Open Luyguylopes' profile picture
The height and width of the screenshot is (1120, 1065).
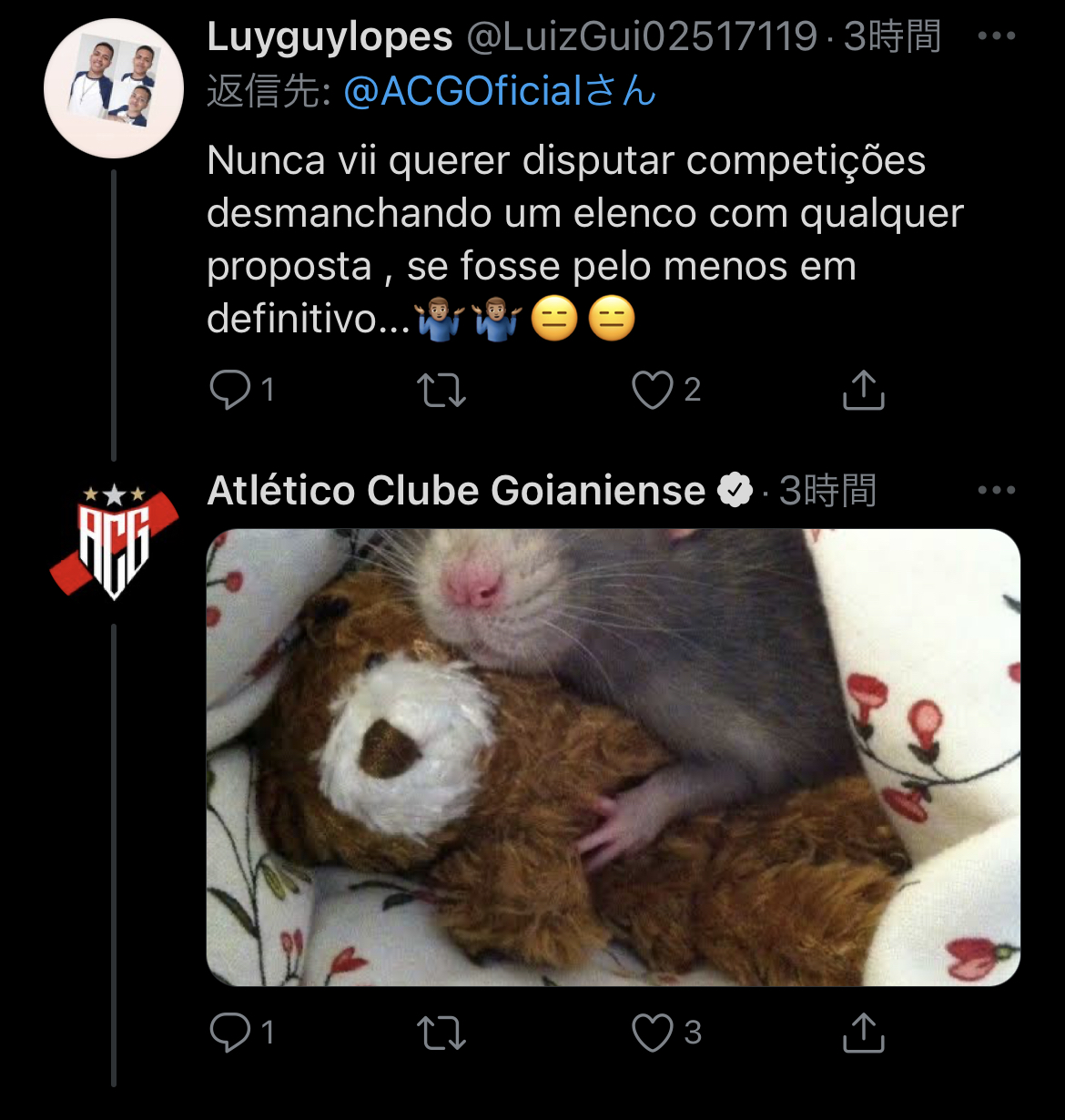[x=114, y=88]
